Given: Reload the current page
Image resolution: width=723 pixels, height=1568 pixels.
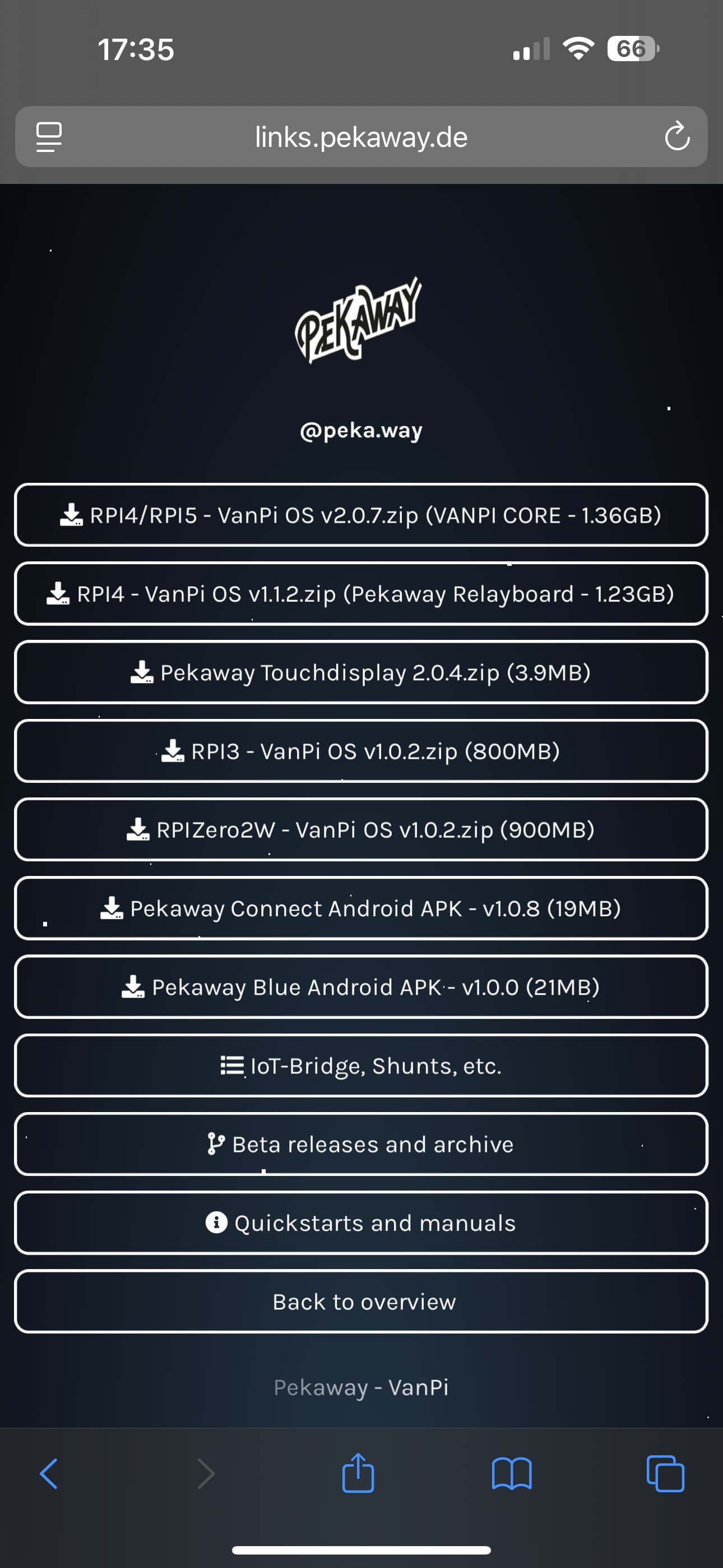Looking at the screenshot, I should [676, 136].
